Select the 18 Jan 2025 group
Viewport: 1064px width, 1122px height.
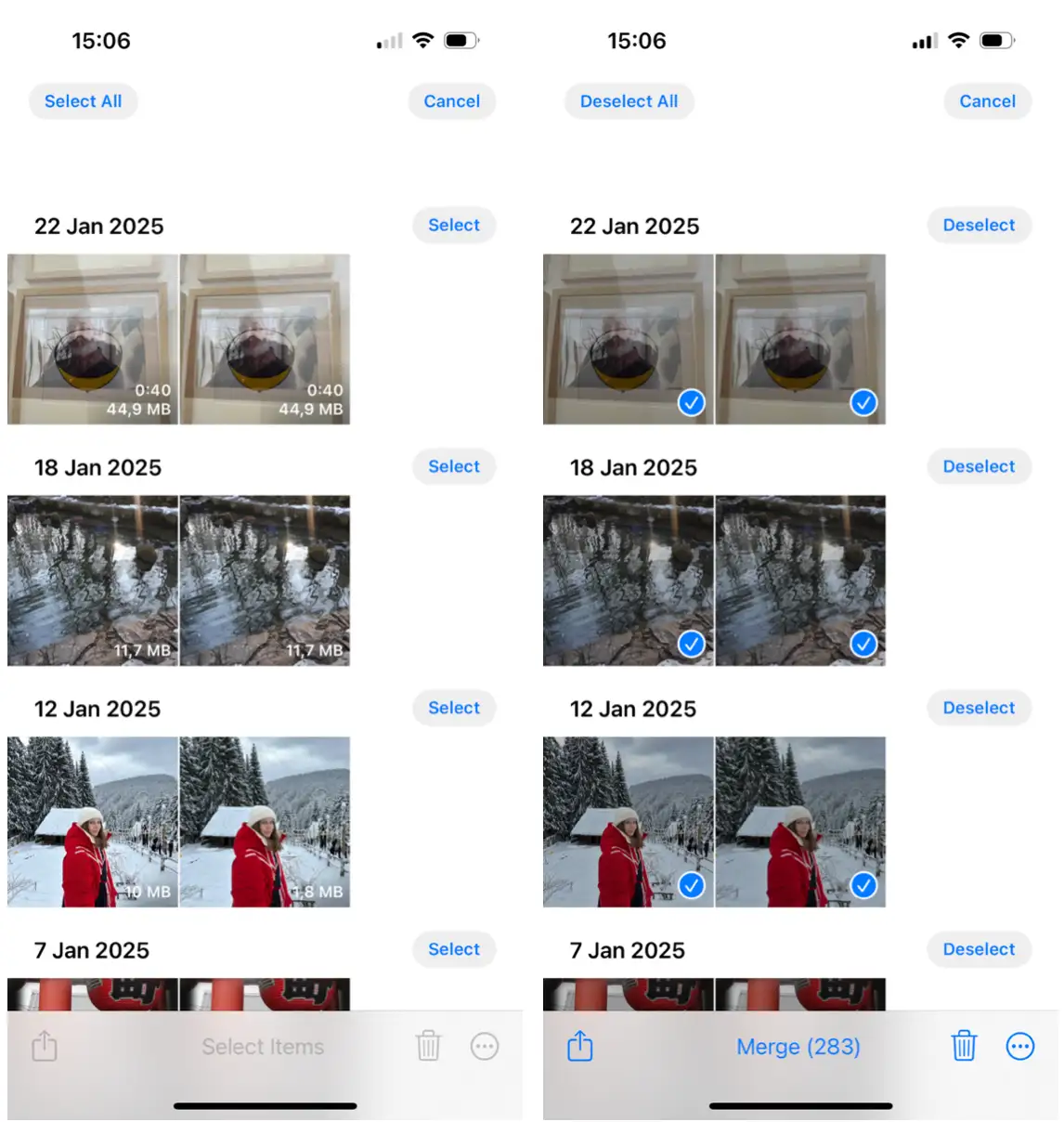[453, 466]
